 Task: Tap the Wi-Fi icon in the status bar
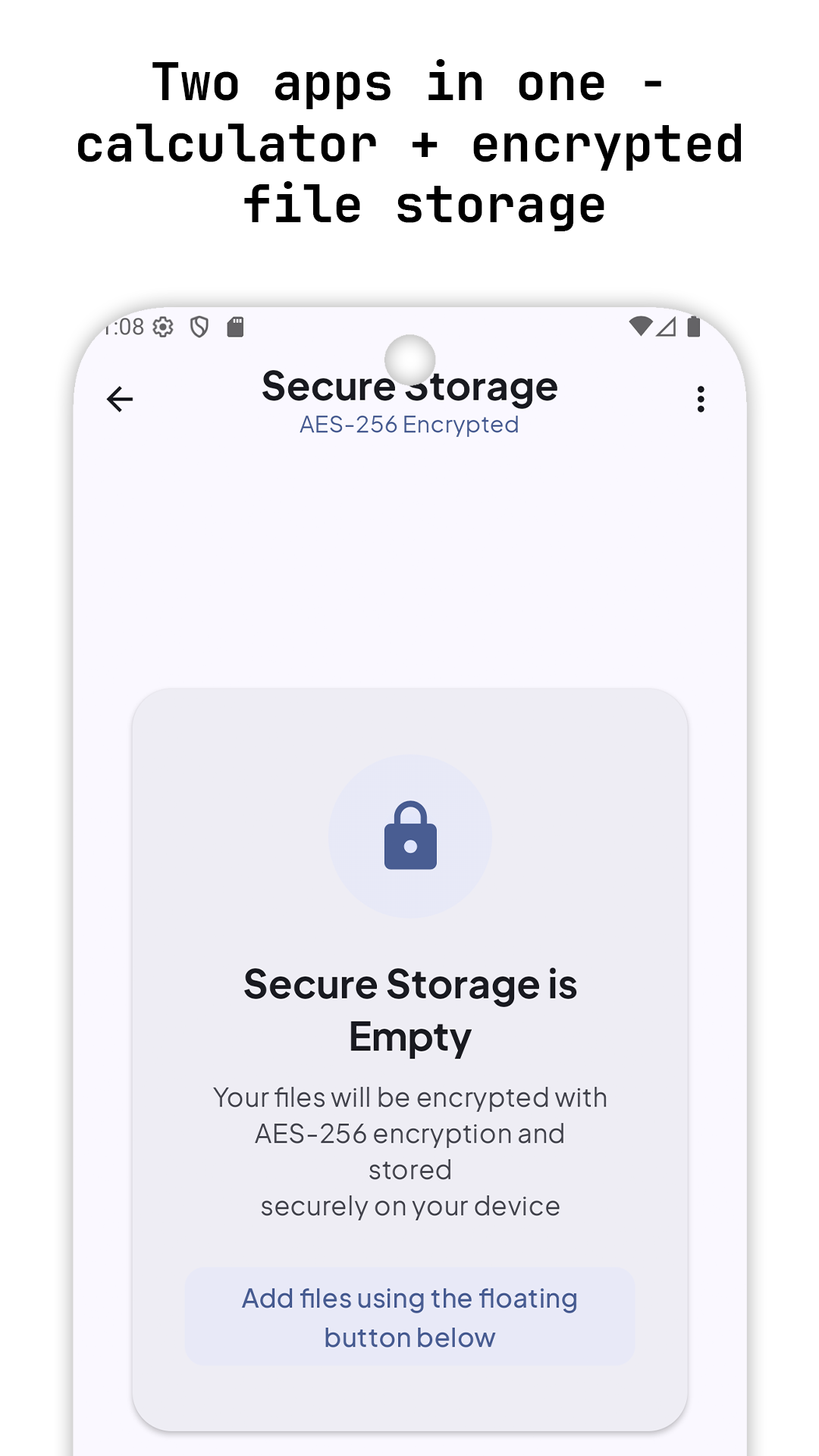641,325
